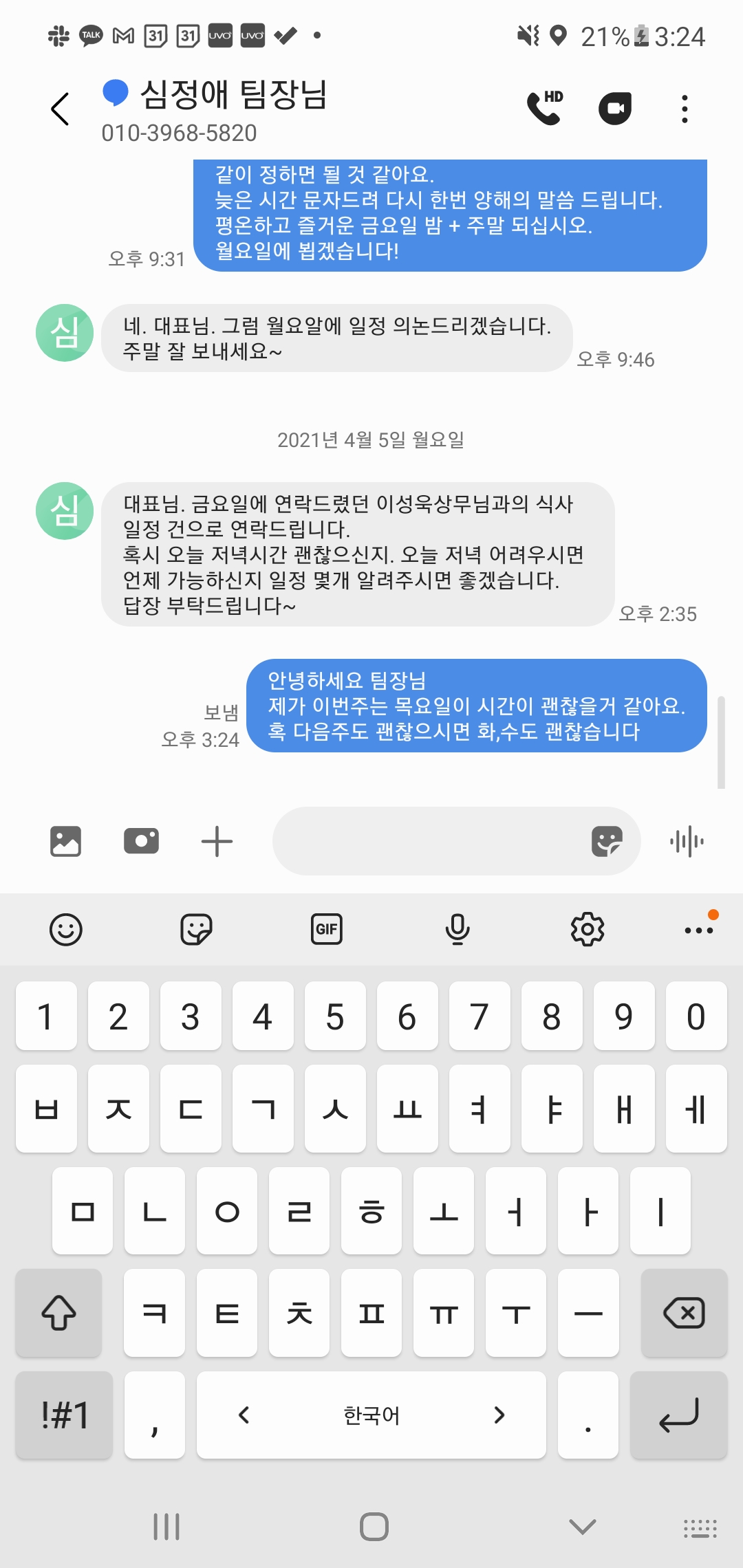Expand more keyboard toolbar options
This screenshot has height=1568, width=743.
pyautogui.click(x=699, y=930)
